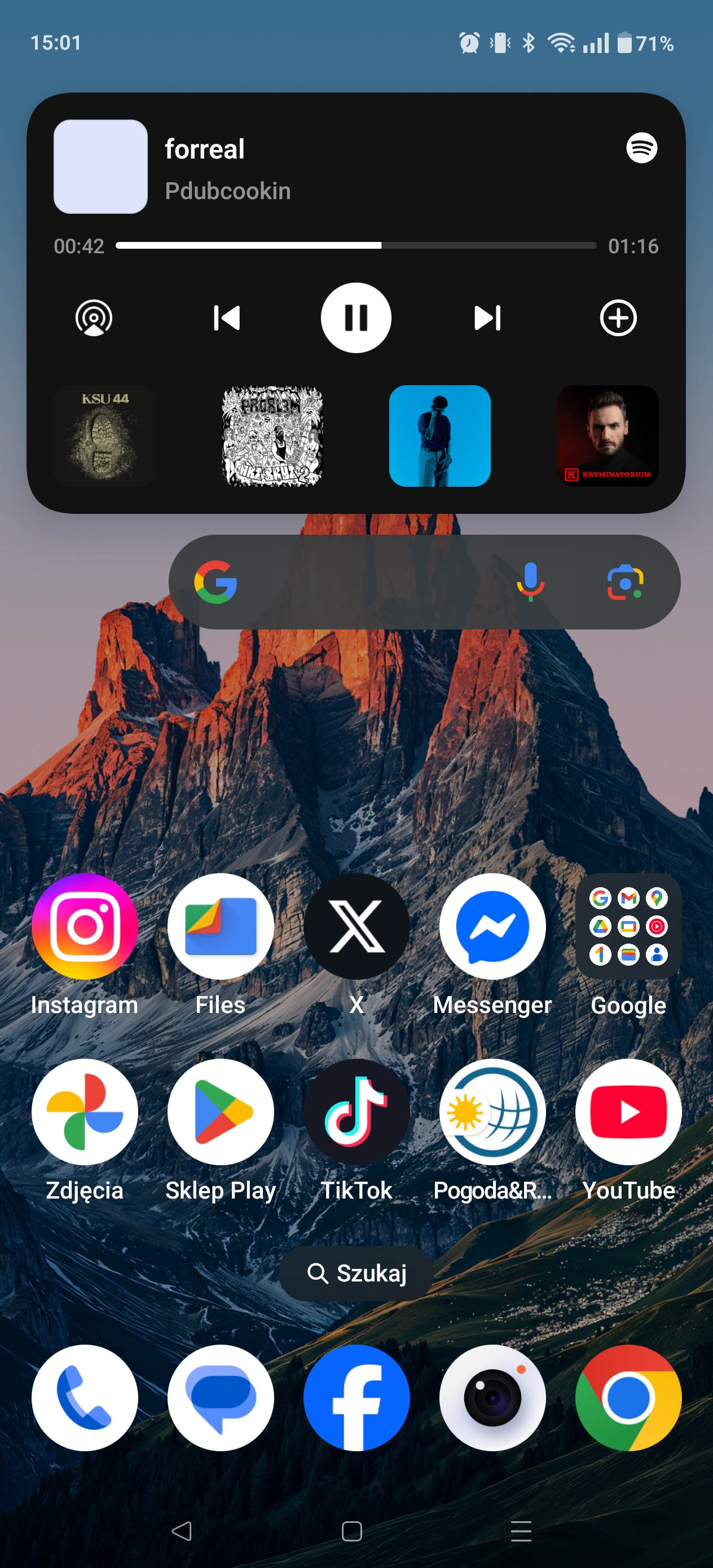Open Google Lens camera search
713x1568 pixels.
(626, 582)
